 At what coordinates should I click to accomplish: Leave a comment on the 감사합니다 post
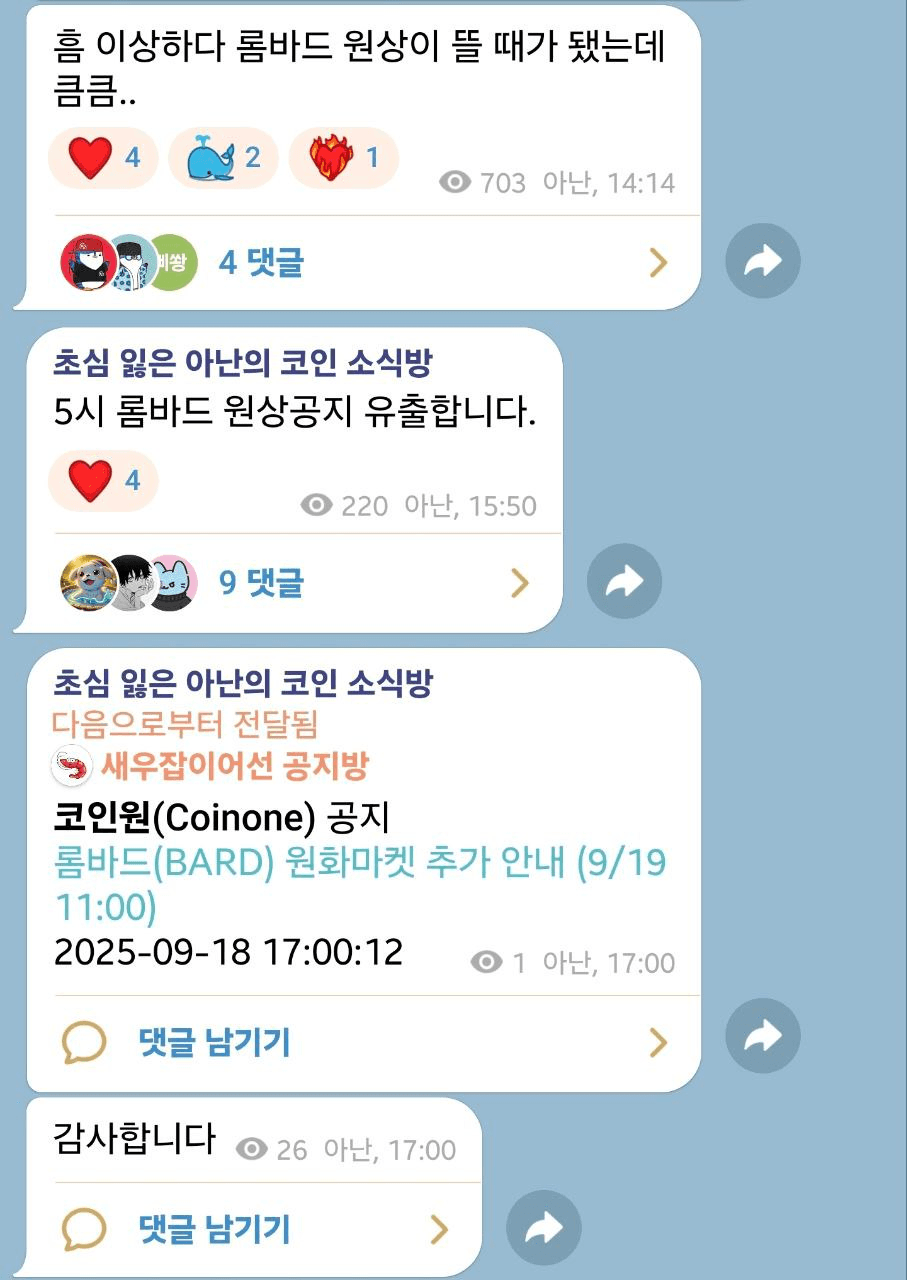coord(213,1229)
